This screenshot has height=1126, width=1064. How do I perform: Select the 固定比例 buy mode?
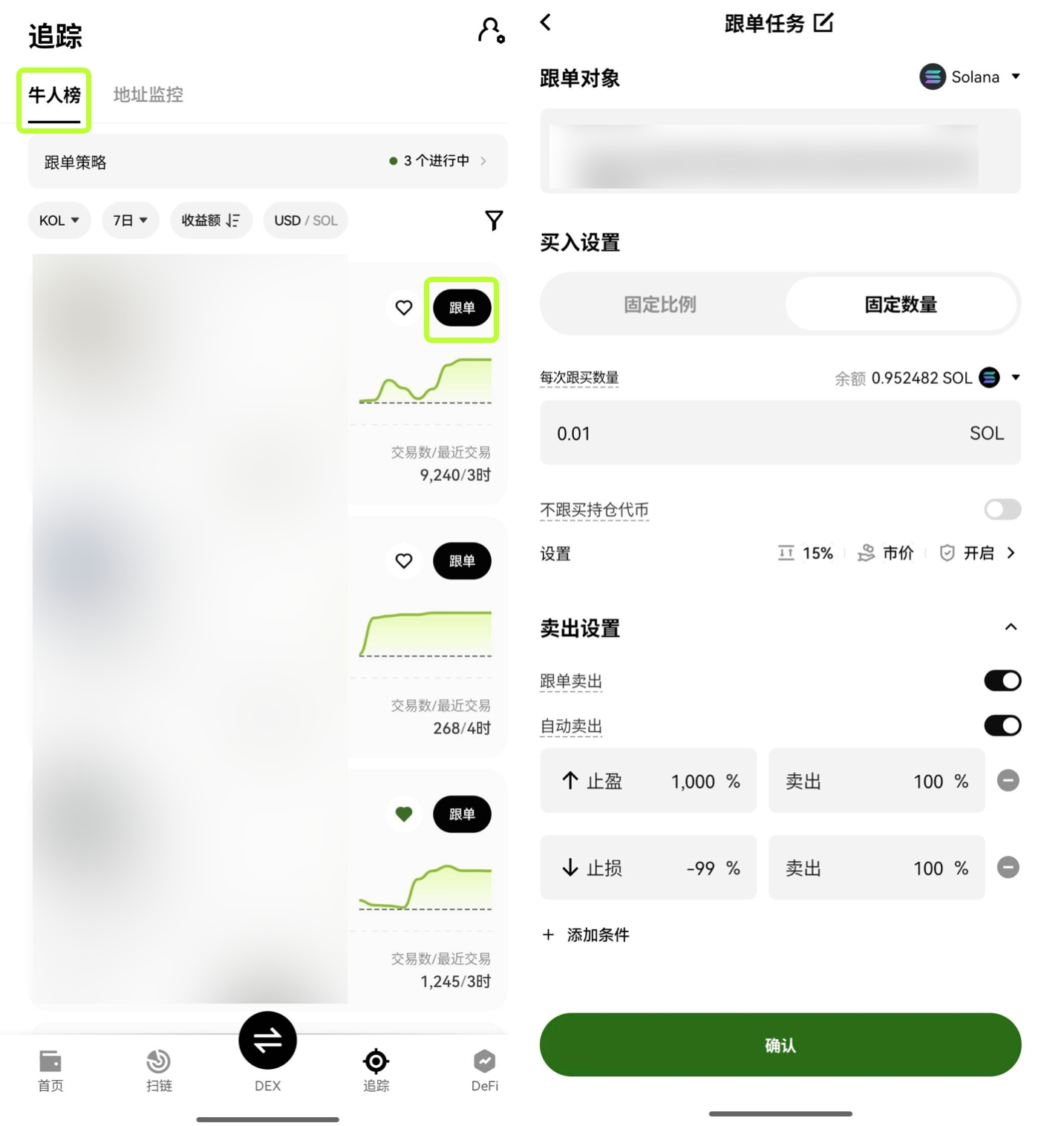click(x=660, y=304)
